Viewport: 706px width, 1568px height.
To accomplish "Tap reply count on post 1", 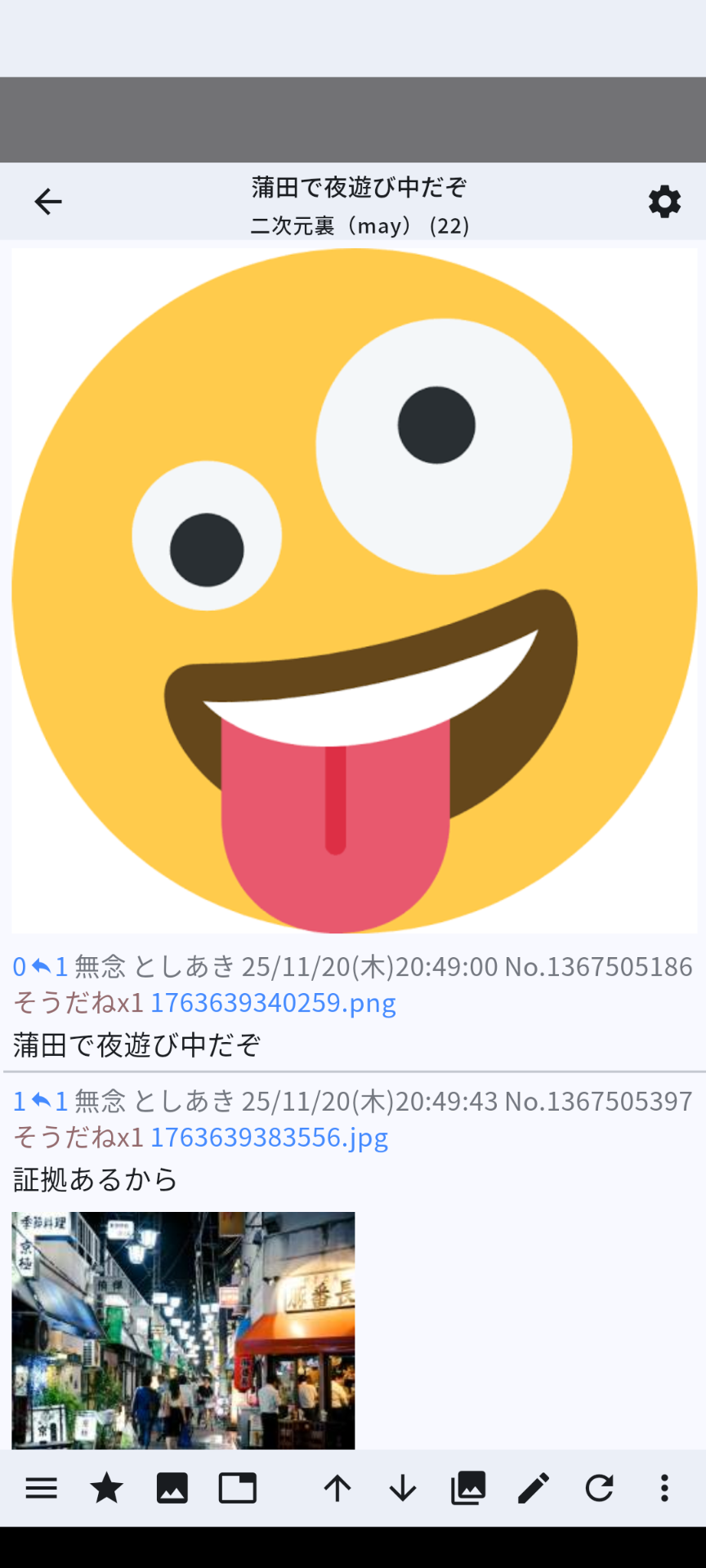I will 49,1102.
